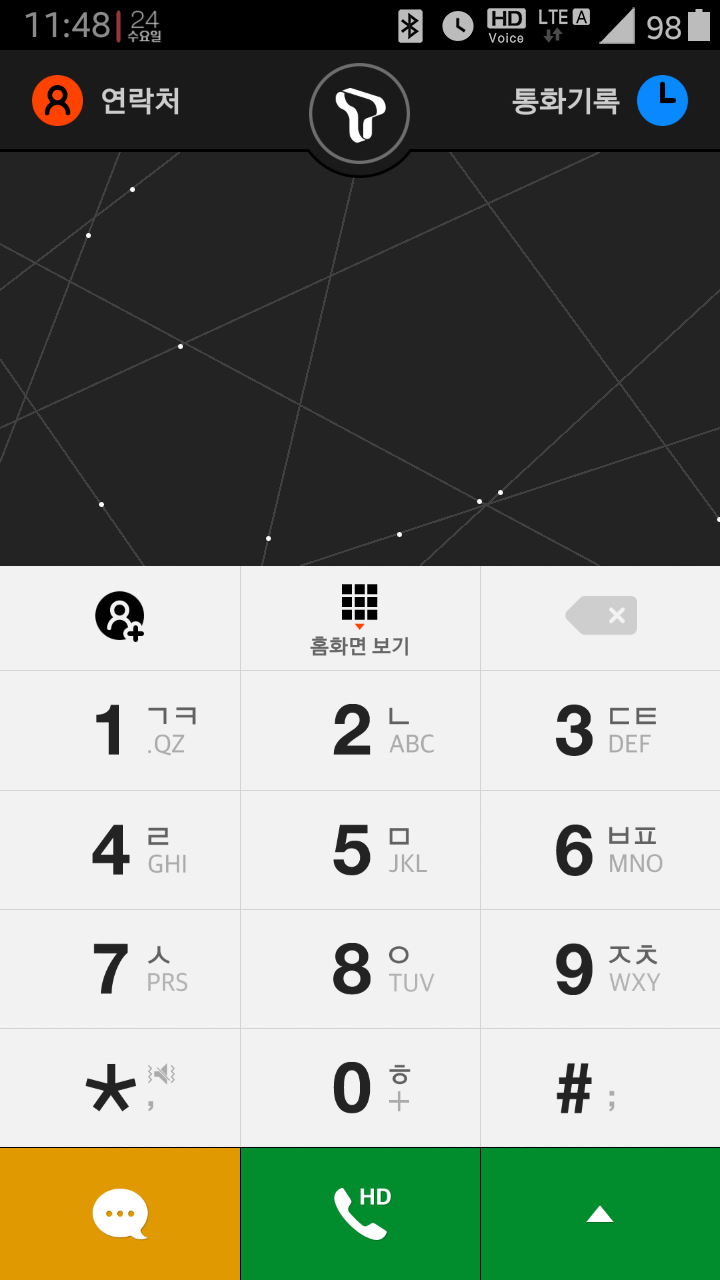Open the orange message button

(x=120, y=1214)
